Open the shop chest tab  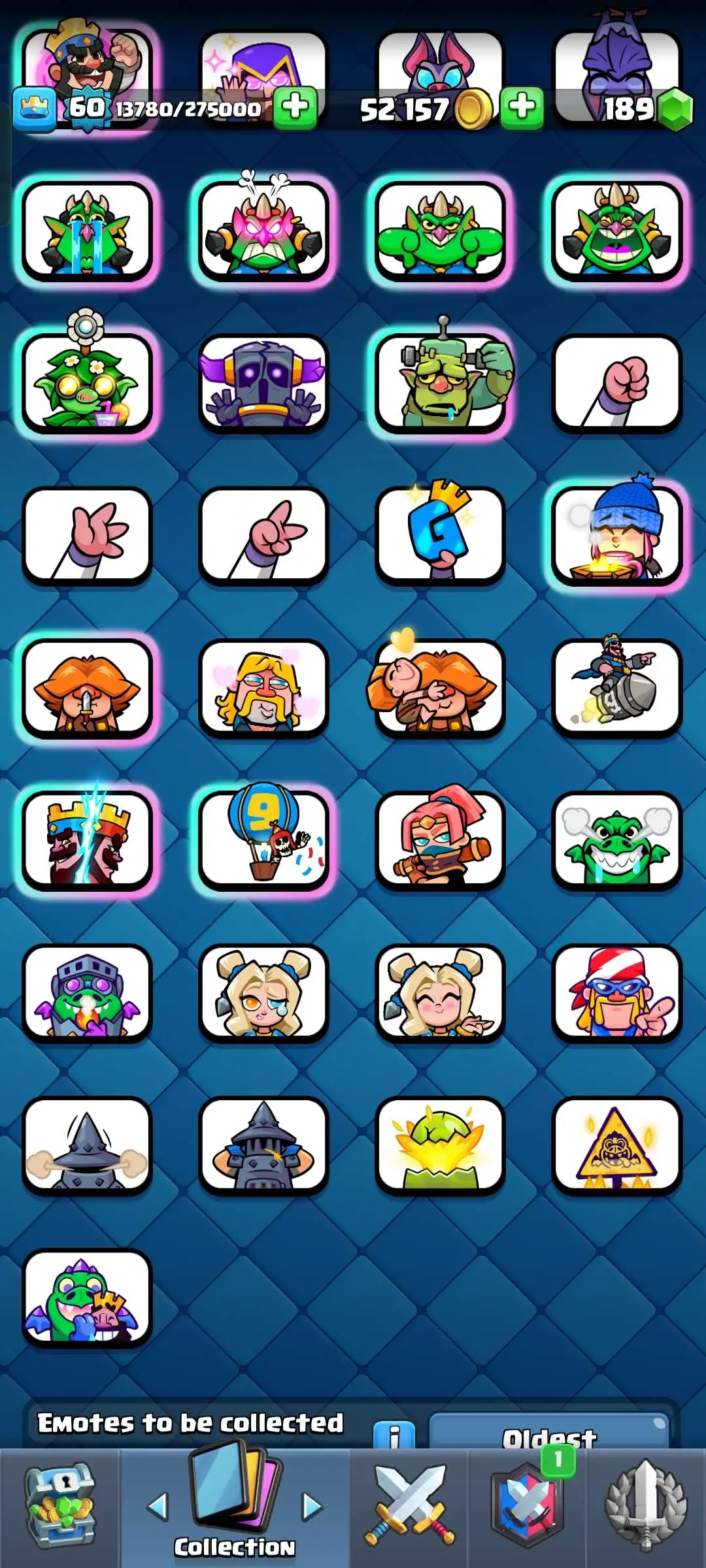coord(60,1506)
